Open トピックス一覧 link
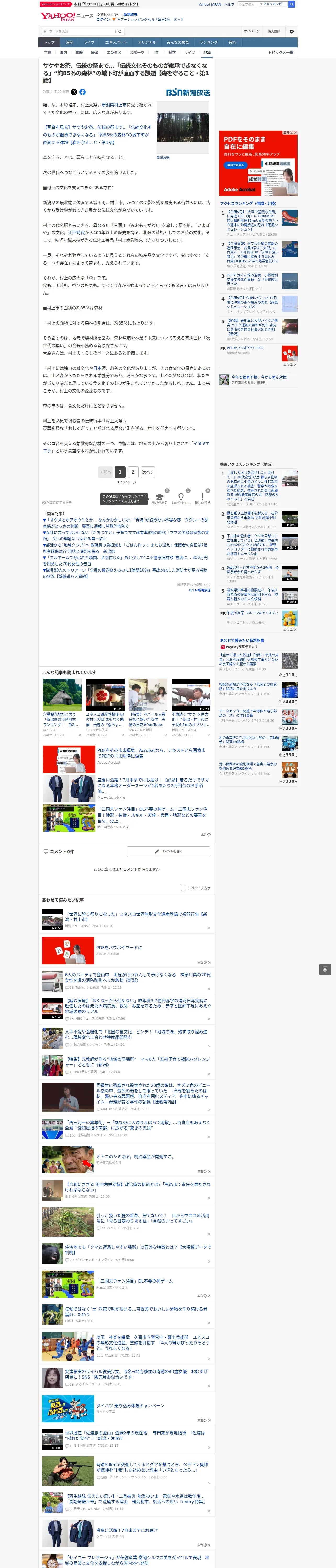Image resolution: width=336 pixels, height=1568 pixels. pos(281,52)
